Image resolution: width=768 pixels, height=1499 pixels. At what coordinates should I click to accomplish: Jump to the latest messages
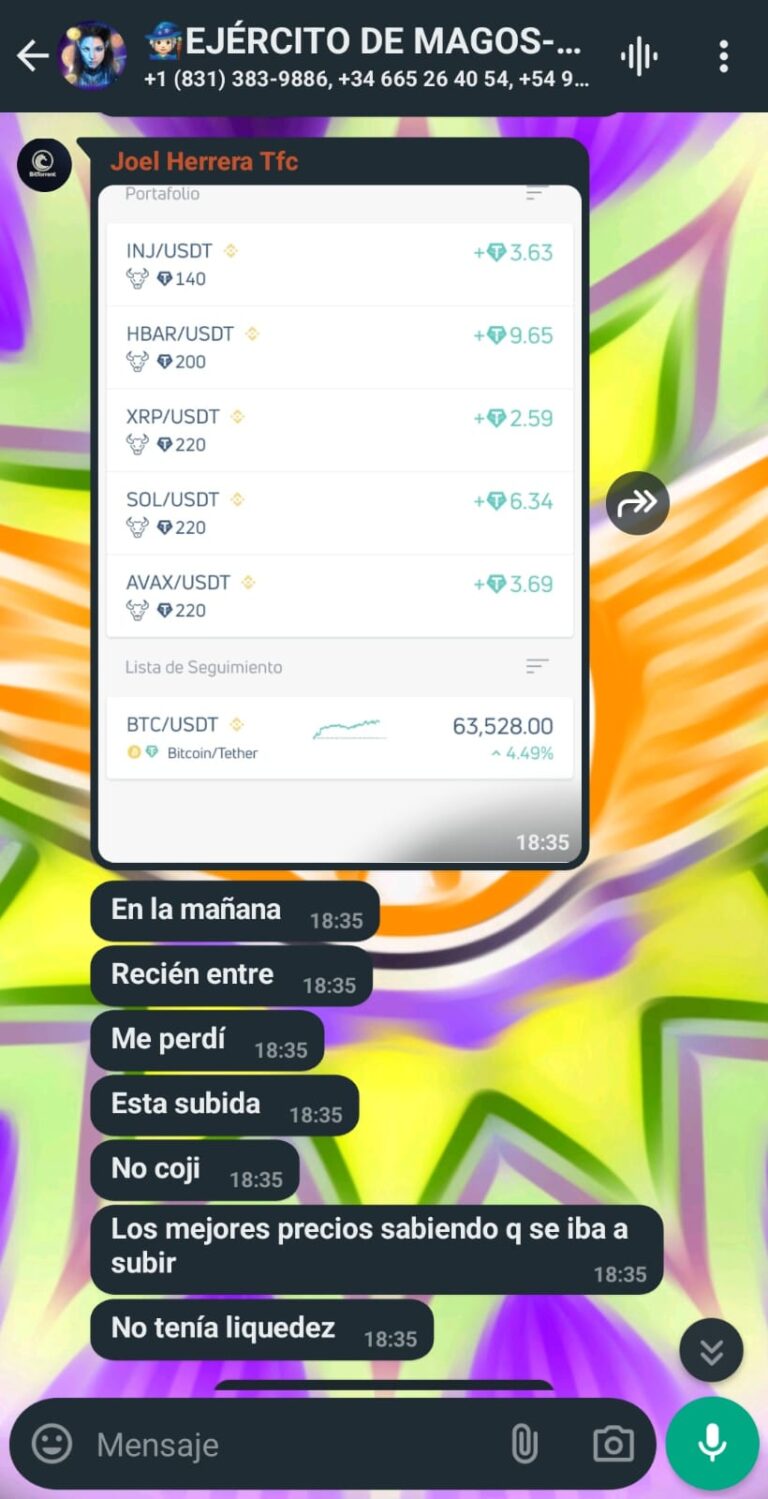[711, 1351]
